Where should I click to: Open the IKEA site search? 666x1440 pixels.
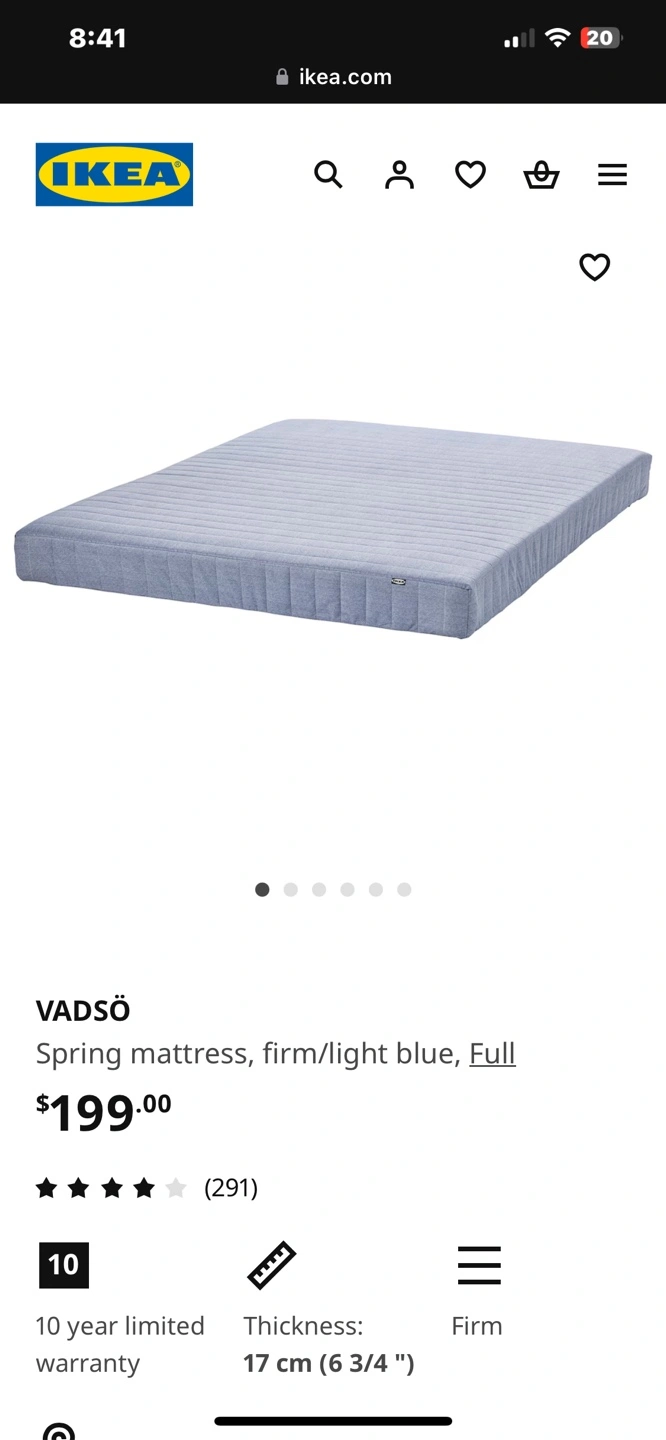328,175
